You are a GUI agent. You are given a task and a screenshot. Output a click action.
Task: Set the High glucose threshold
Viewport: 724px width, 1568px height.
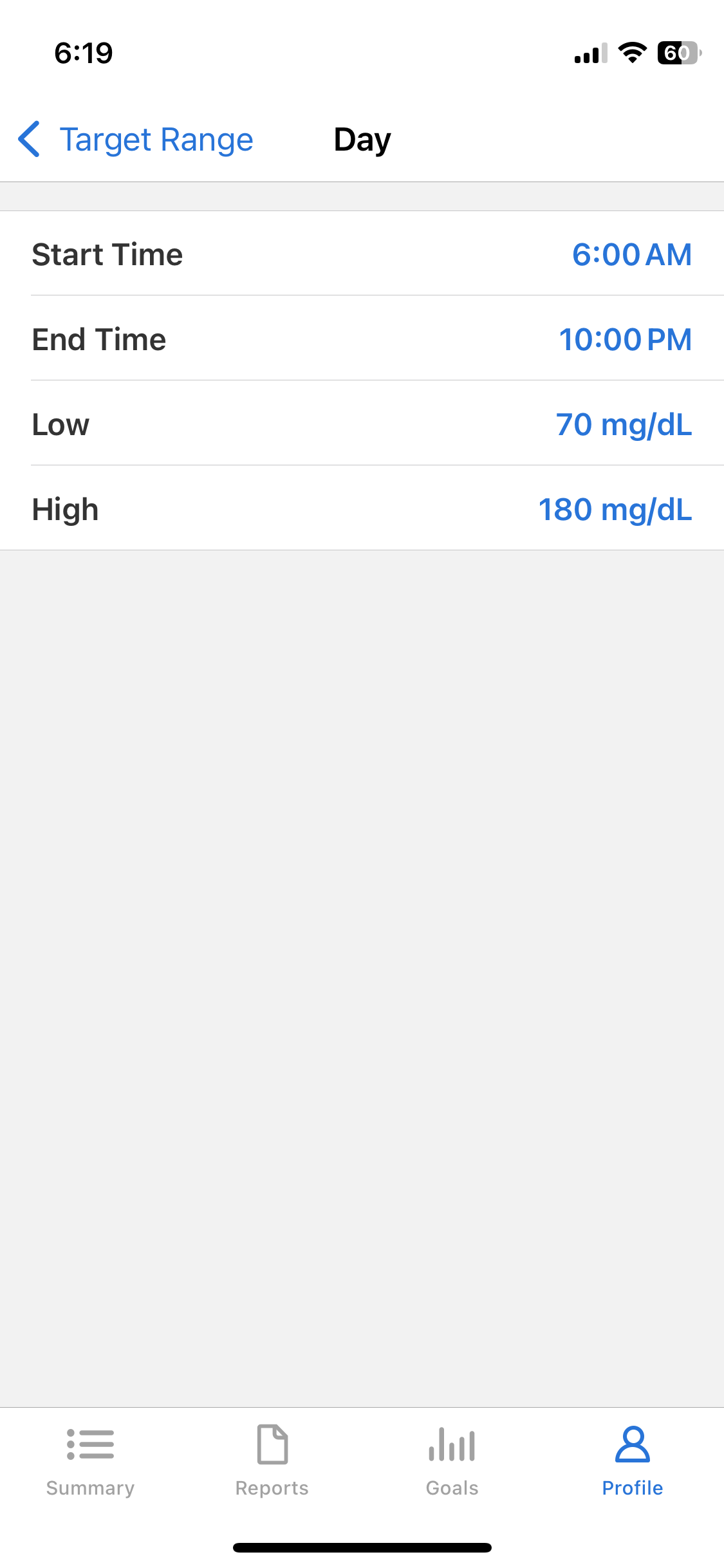pyautogui.click(x=615, y=509)
